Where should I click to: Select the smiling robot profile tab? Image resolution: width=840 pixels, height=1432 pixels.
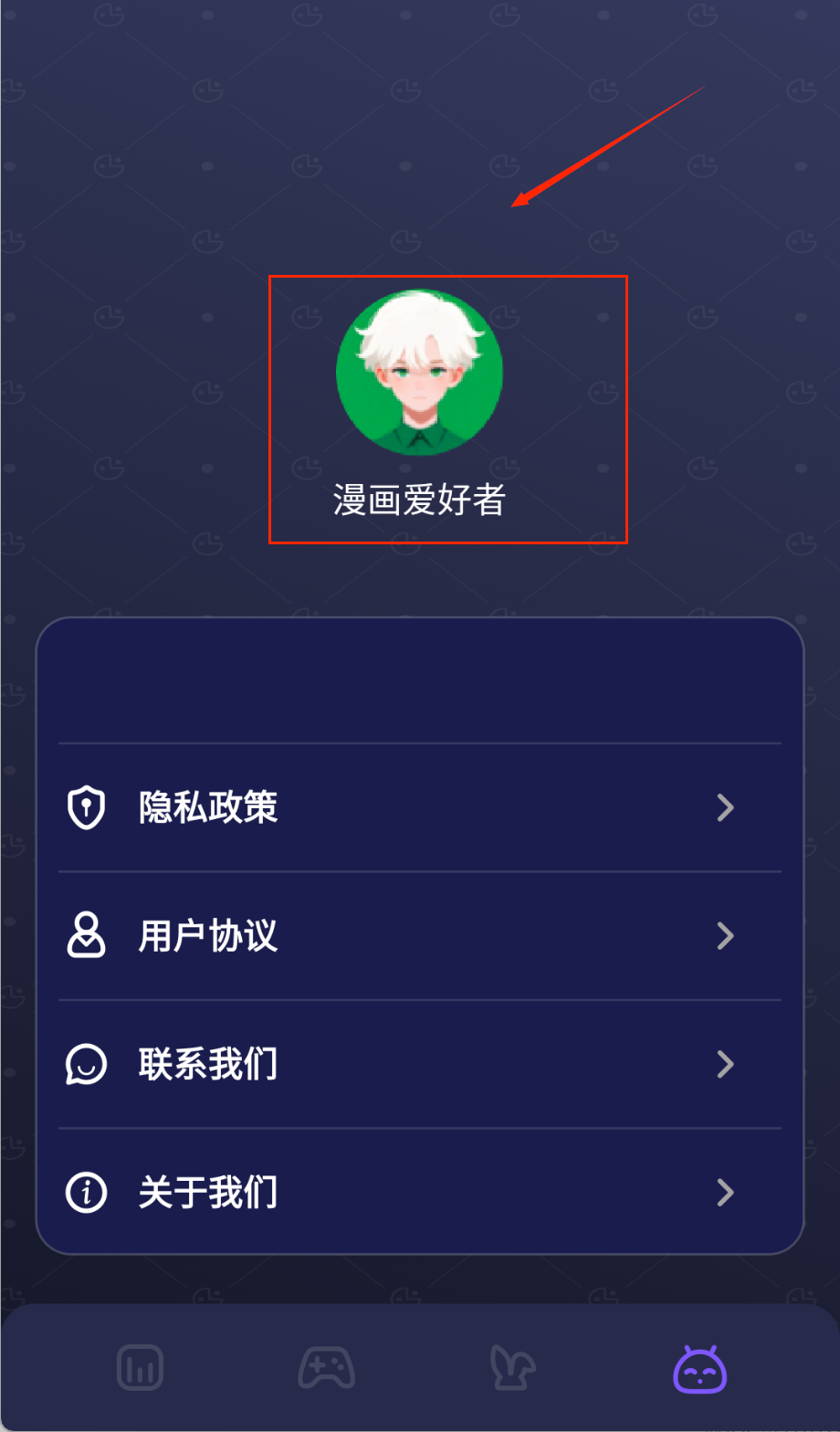(699, 1368)
